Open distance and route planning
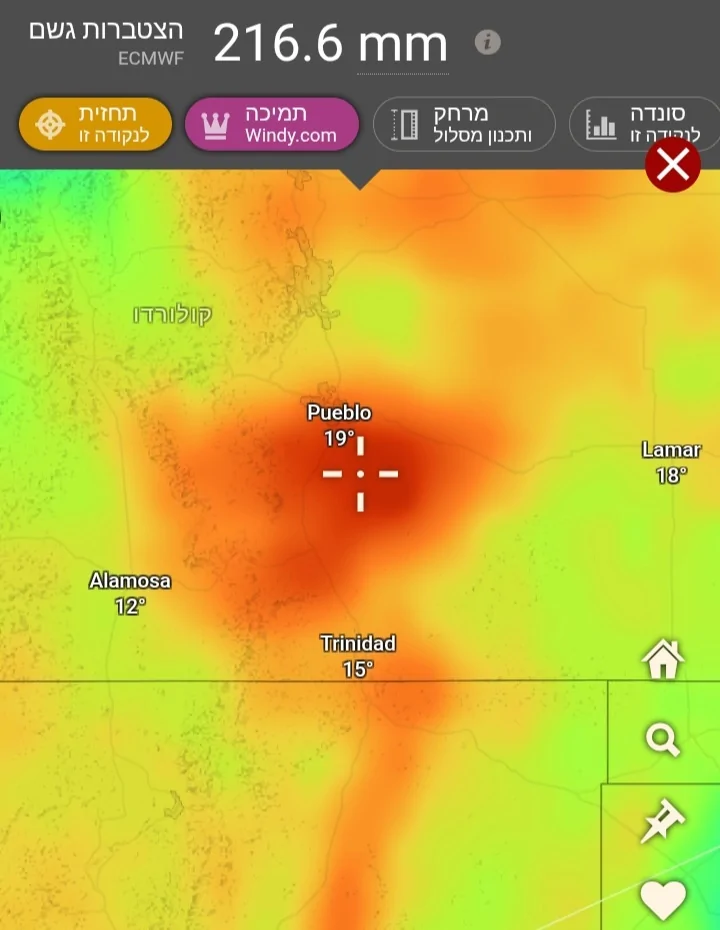Screen dimensions: 720x930 (464, 125)
